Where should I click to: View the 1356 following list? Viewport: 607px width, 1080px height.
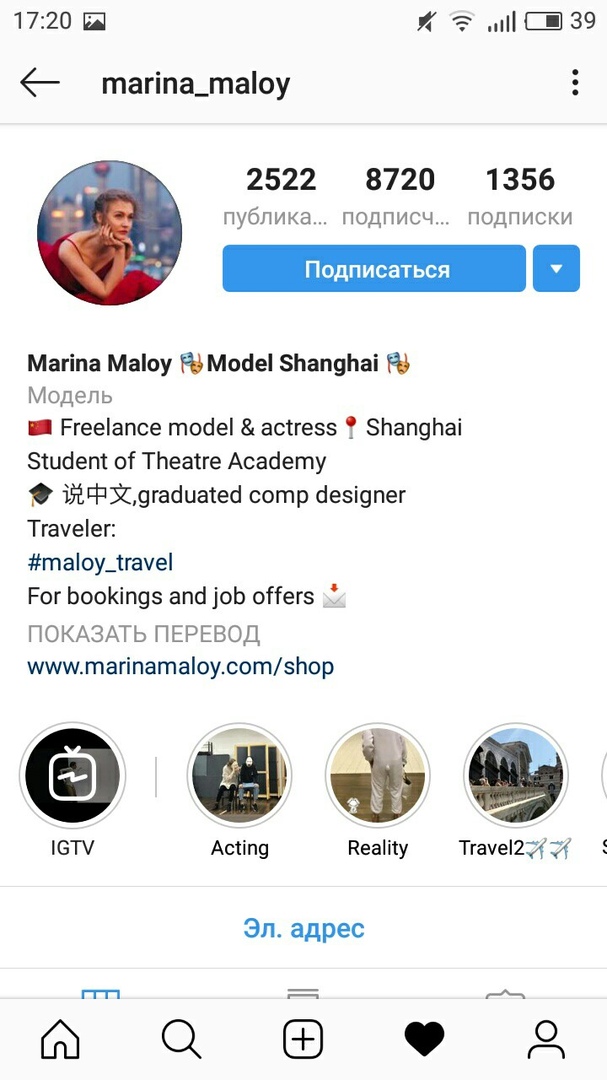click(x=520, y=195)
